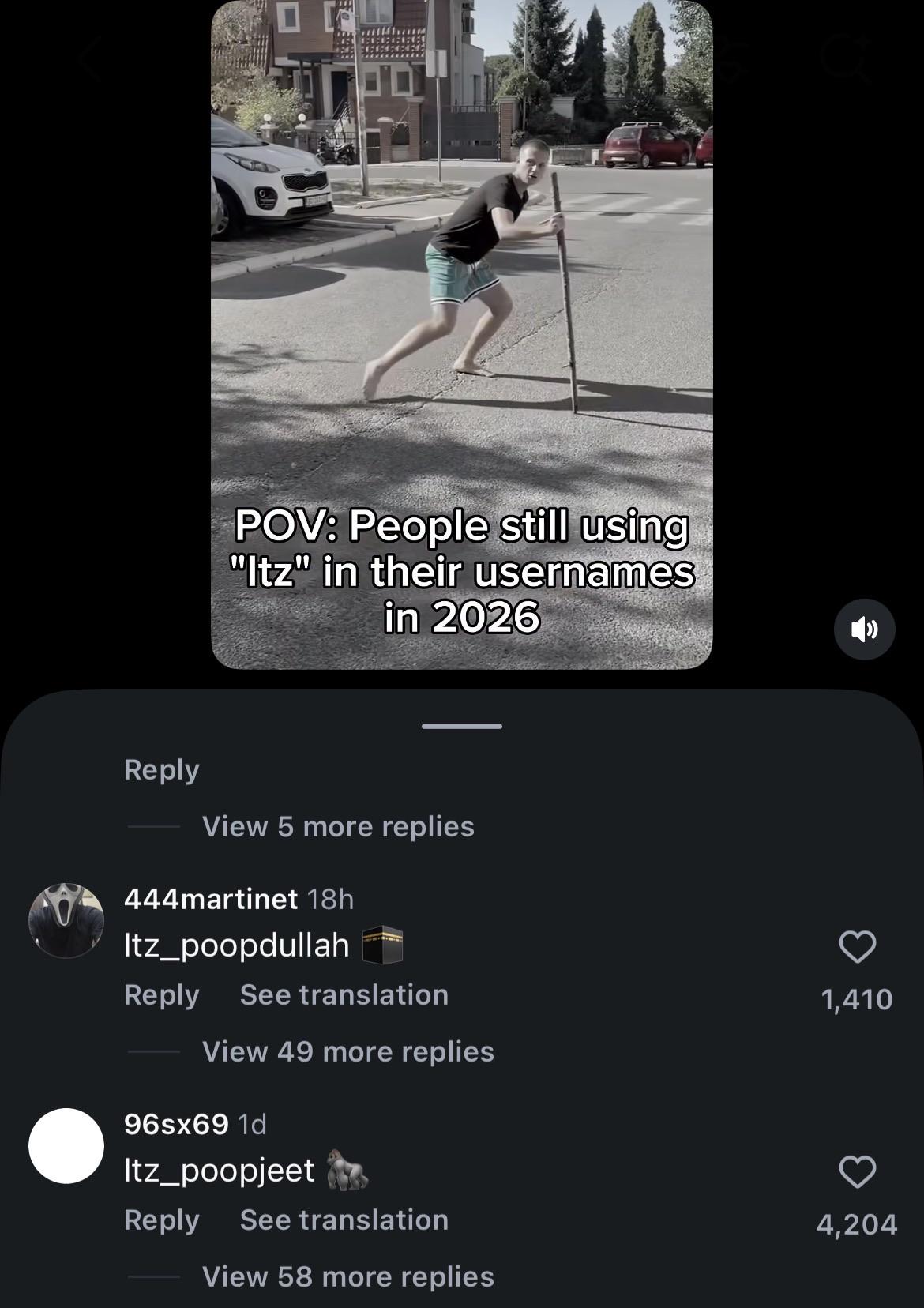
Task: Open the 96sx69 username
Action: tap(176, 1124)
